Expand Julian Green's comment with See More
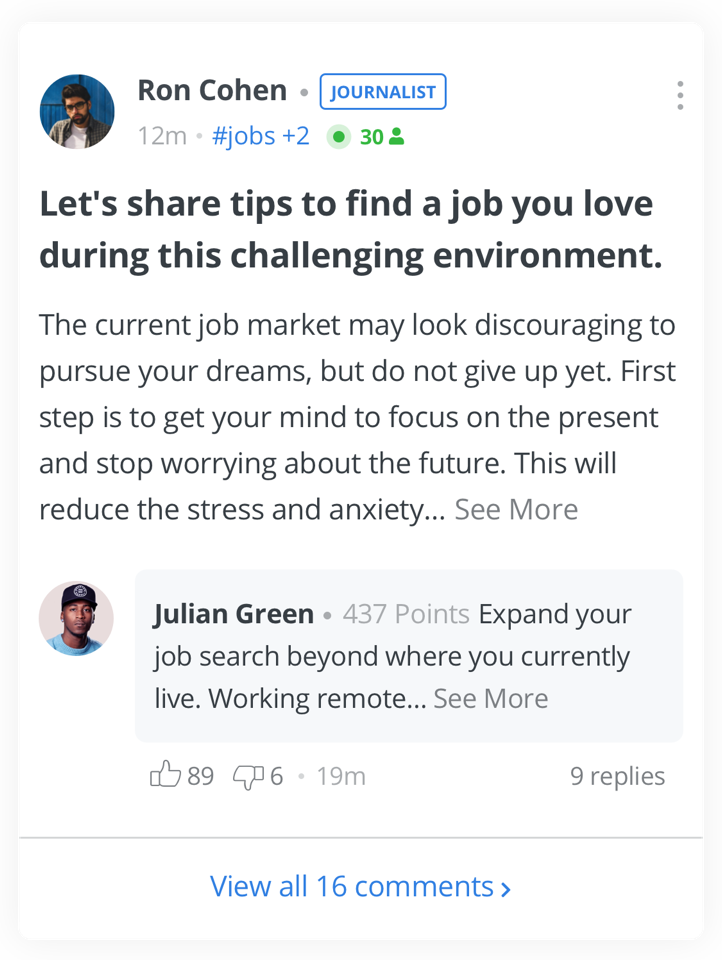722x960 pixels. (490, 698)
